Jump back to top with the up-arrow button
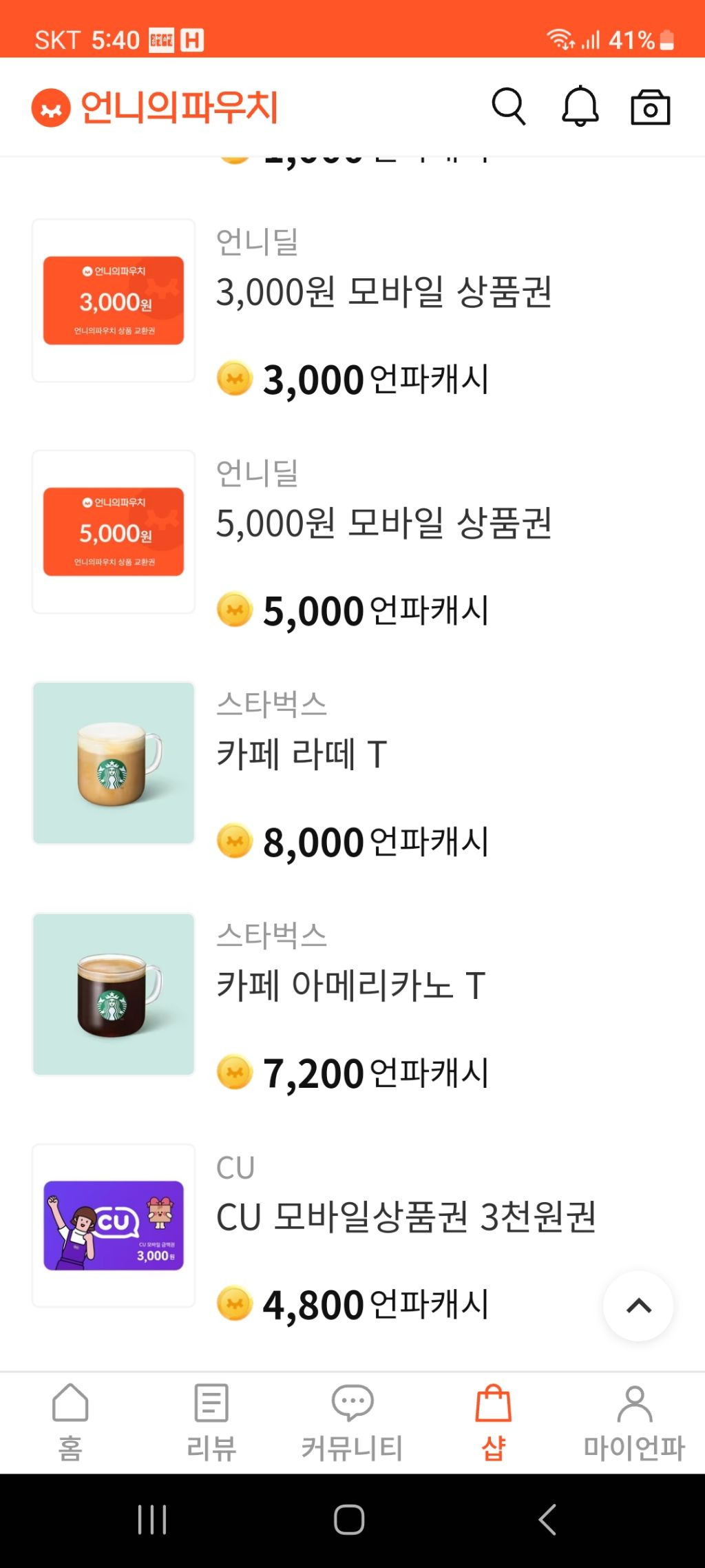The height and width of the screenshot is (1568, 705). (x=638, y=1306)
